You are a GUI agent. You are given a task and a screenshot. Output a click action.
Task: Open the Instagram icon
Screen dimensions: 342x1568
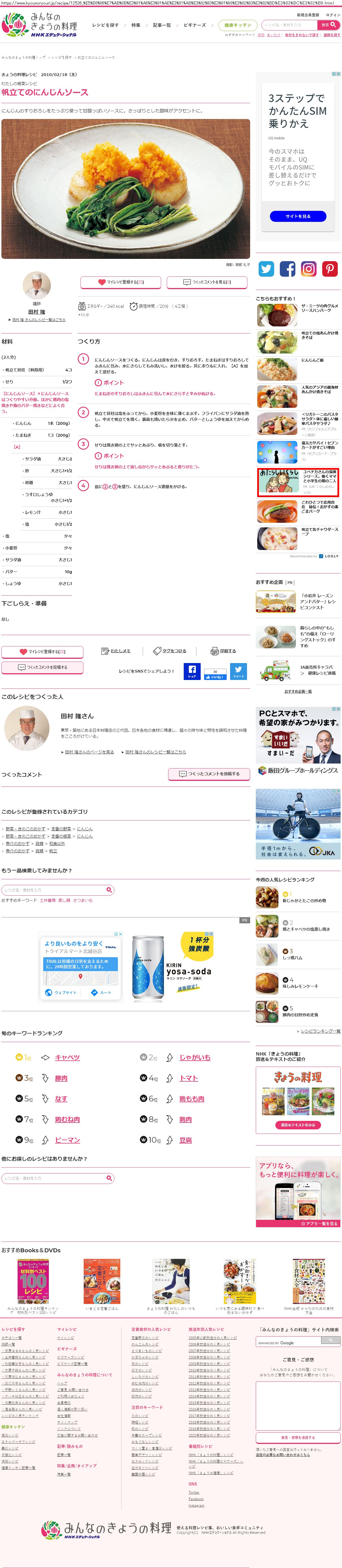(x=309, y=268)
